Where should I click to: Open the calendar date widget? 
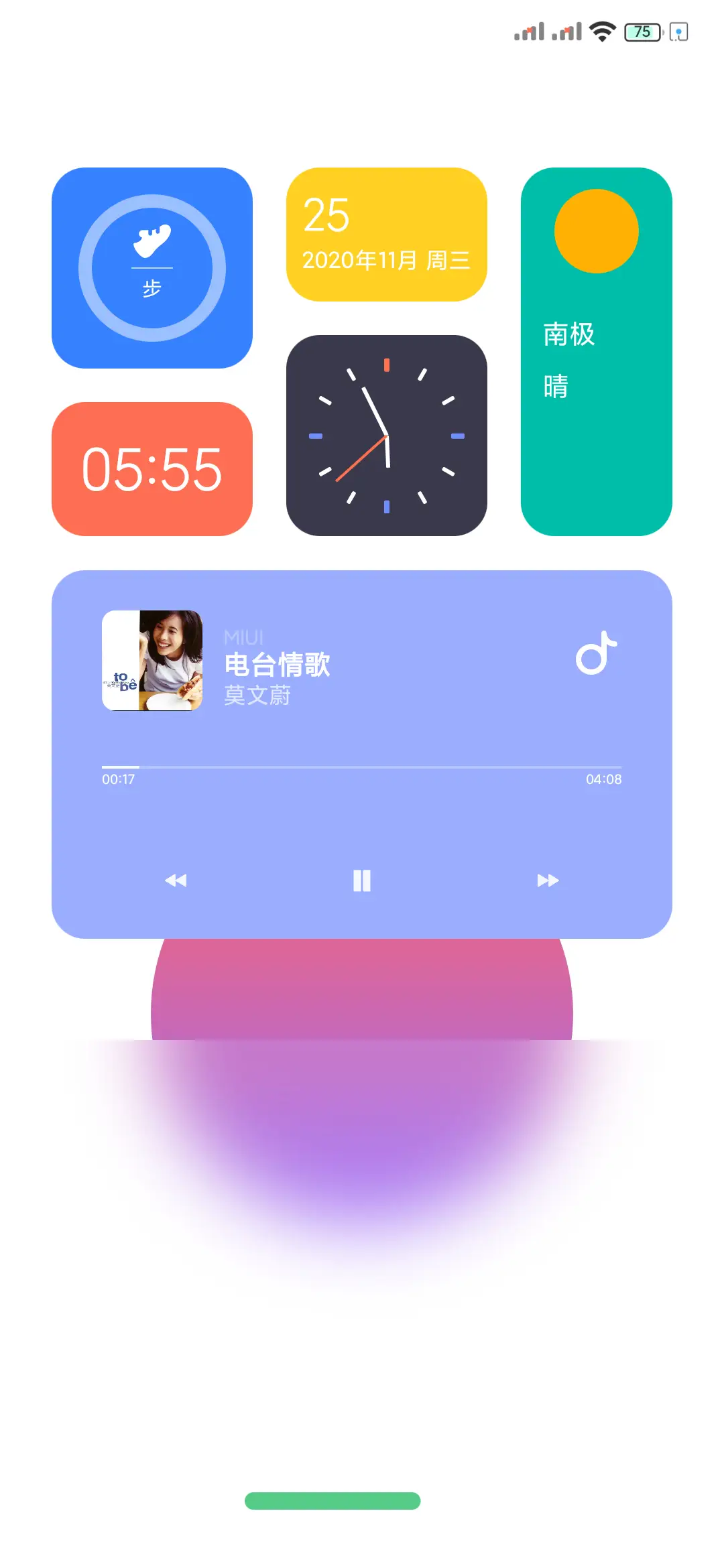tap(386, 235)
